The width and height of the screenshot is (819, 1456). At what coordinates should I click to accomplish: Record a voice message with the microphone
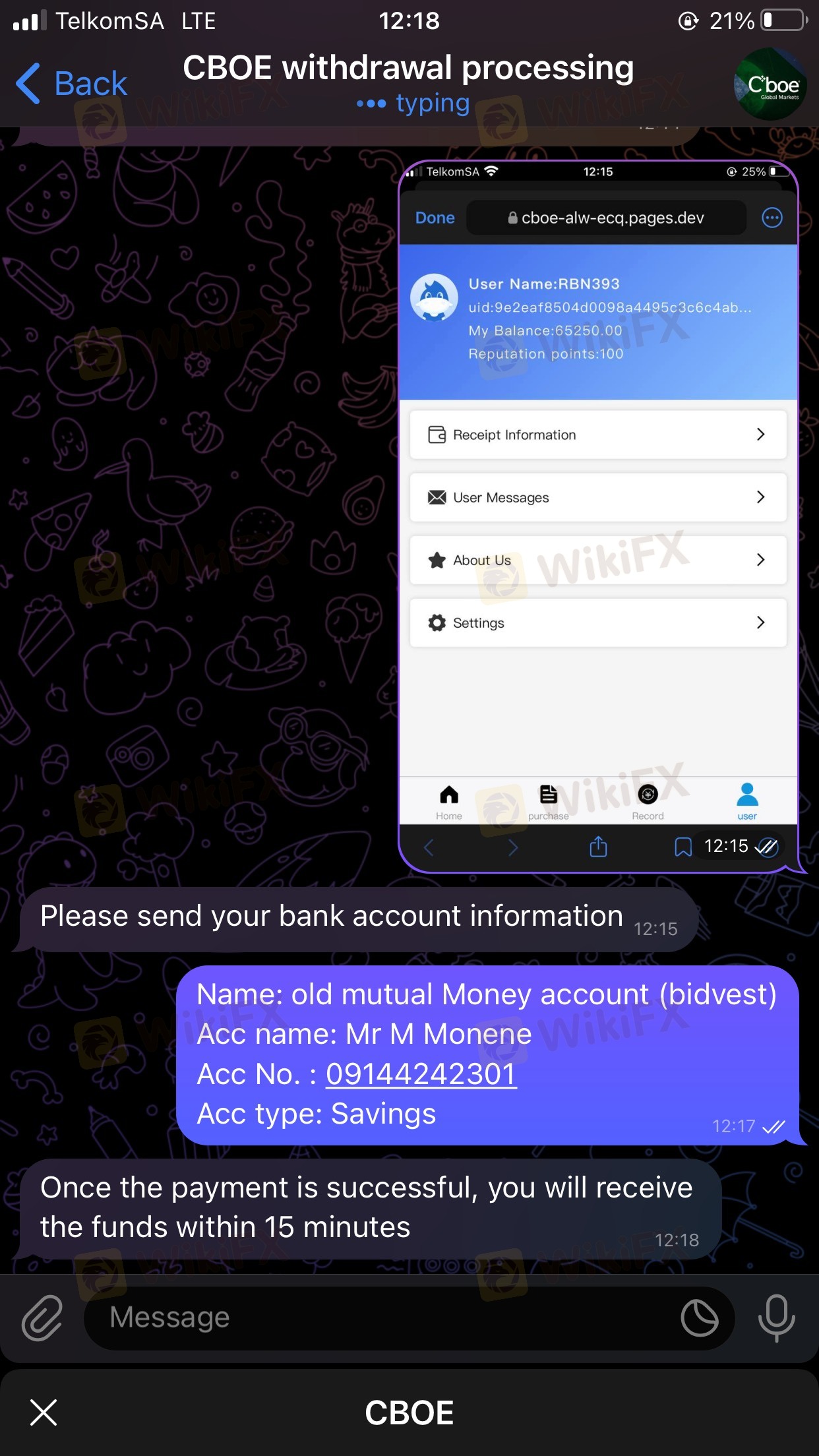tap(776, 1318)
